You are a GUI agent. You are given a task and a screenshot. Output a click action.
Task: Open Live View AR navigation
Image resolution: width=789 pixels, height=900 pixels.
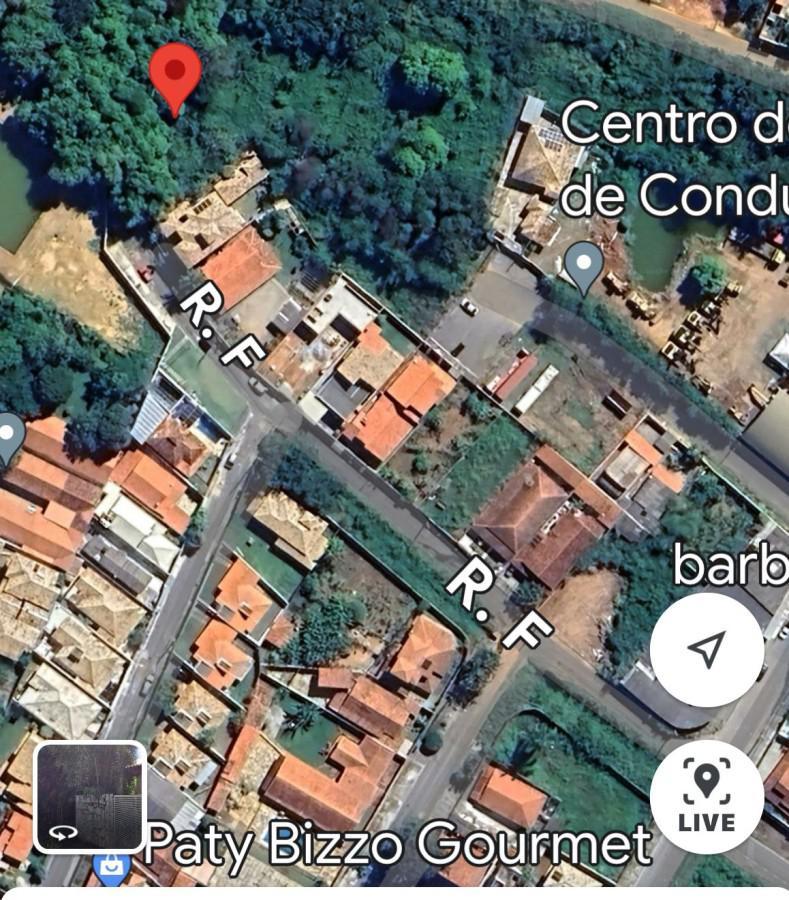(x=706, y=796)
